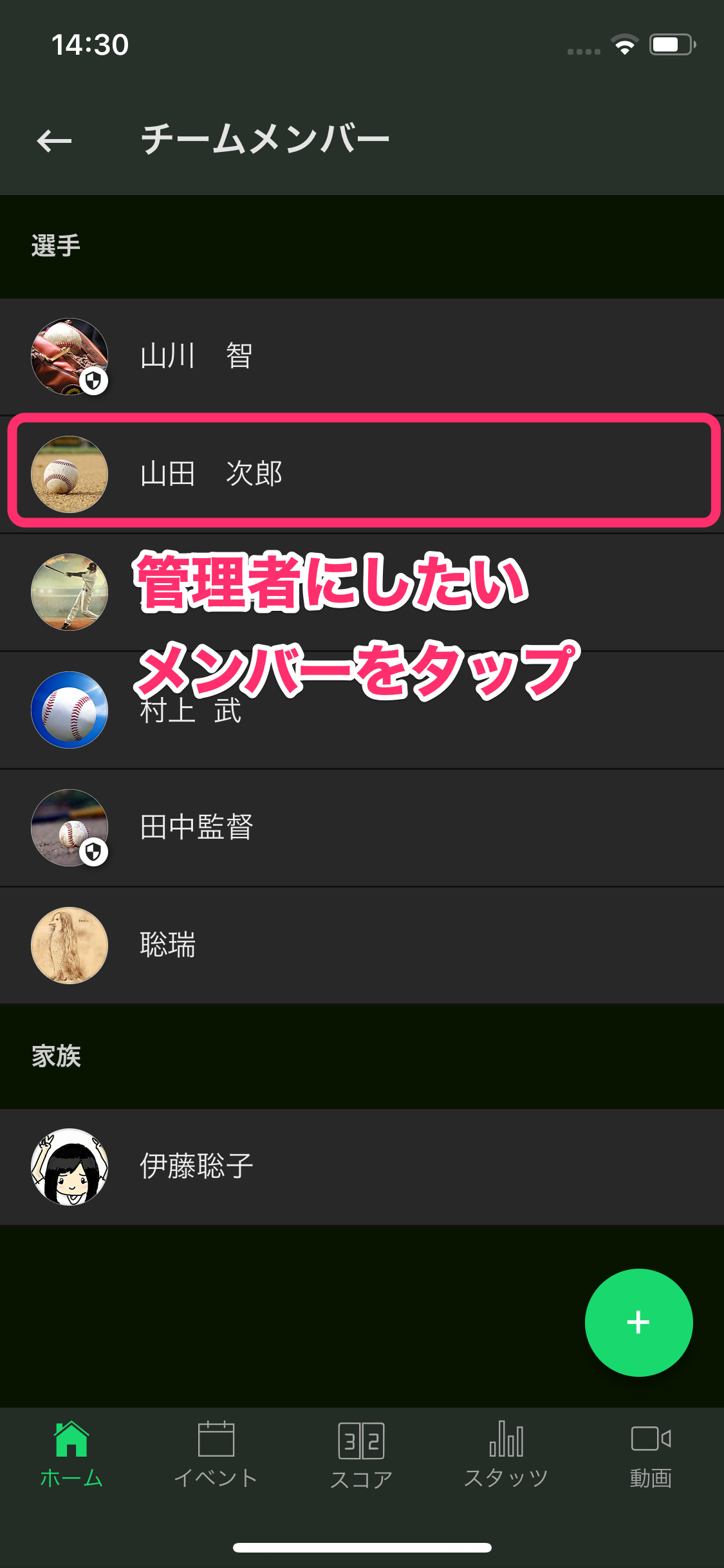This screenshot has width=724, height=1568.
Task: Switch to the イベント tab
Action: coord(216,1455)
